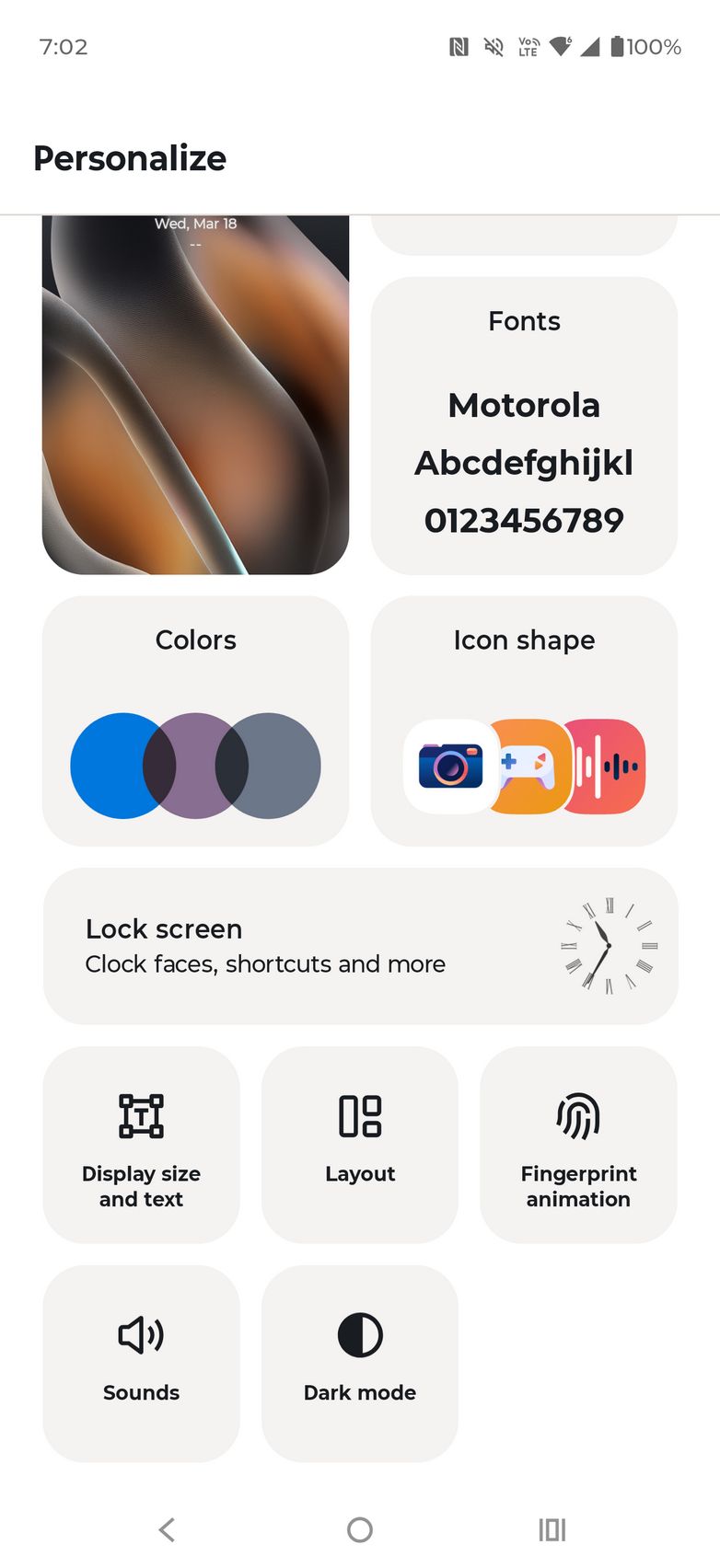This screenshot has width=720, height=1568.
Task: Open the wallpaper preview tile
Action: click(195, 396)
